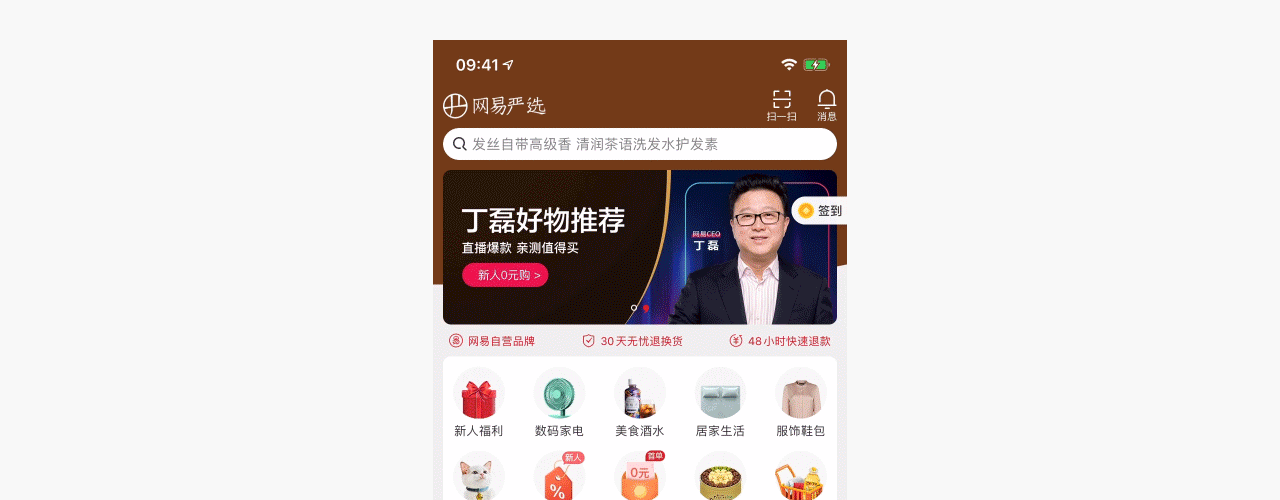Open the 消息 messages bell
The width and height of the screenshot is (1280, 500).
[826, 104]
